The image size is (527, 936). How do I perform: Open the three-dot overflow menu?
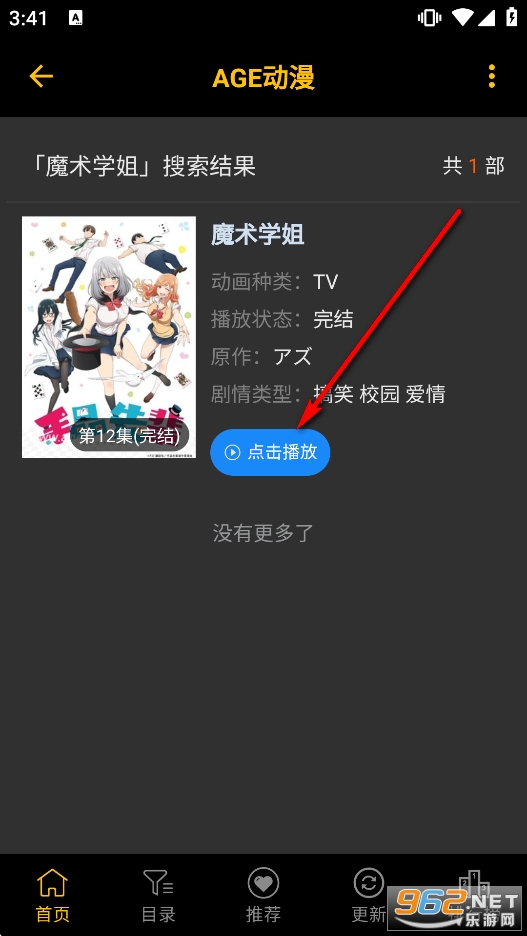(491, 76)
